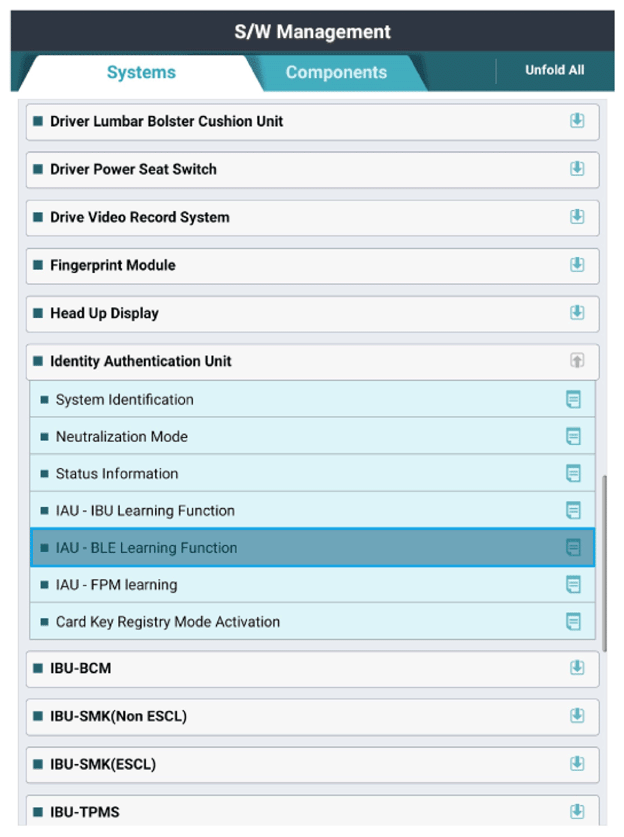Open IAU - IBU Learning Function
The height and width of the screenshot is (837, 624).
312,510
